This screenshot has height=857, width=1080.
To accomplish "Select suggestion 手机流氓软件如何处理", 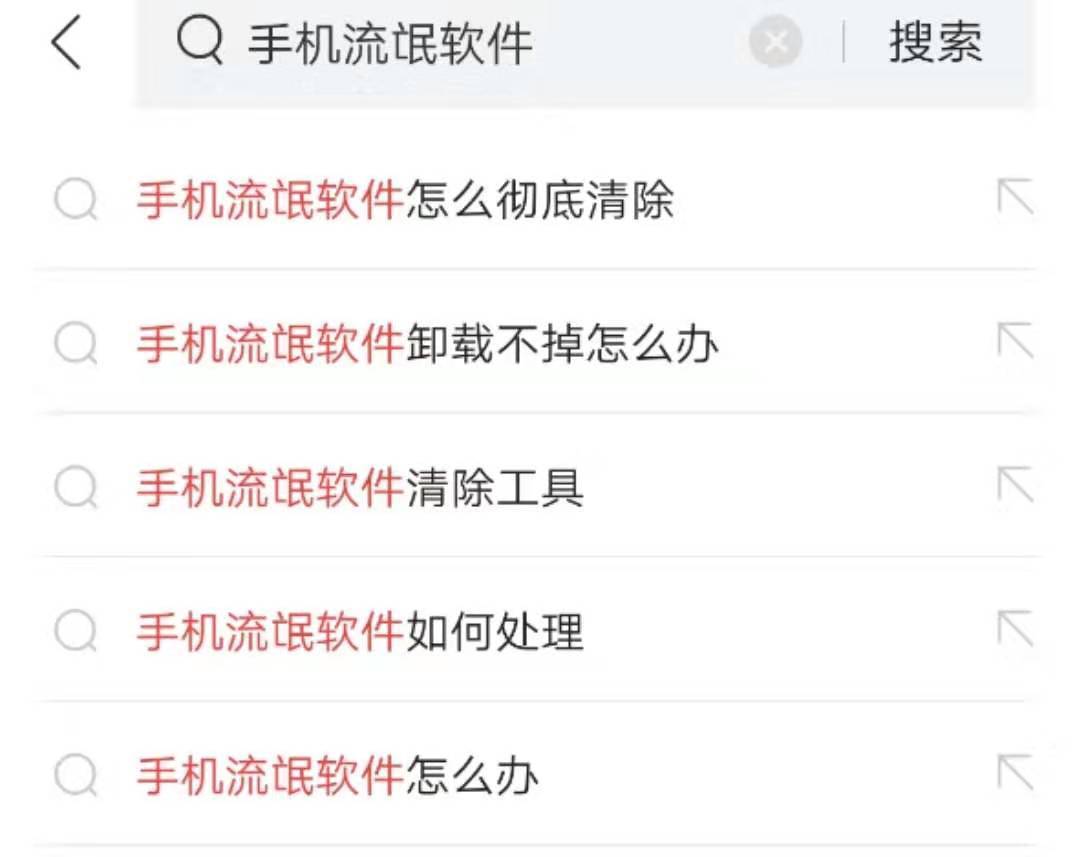I will [360, 632].
